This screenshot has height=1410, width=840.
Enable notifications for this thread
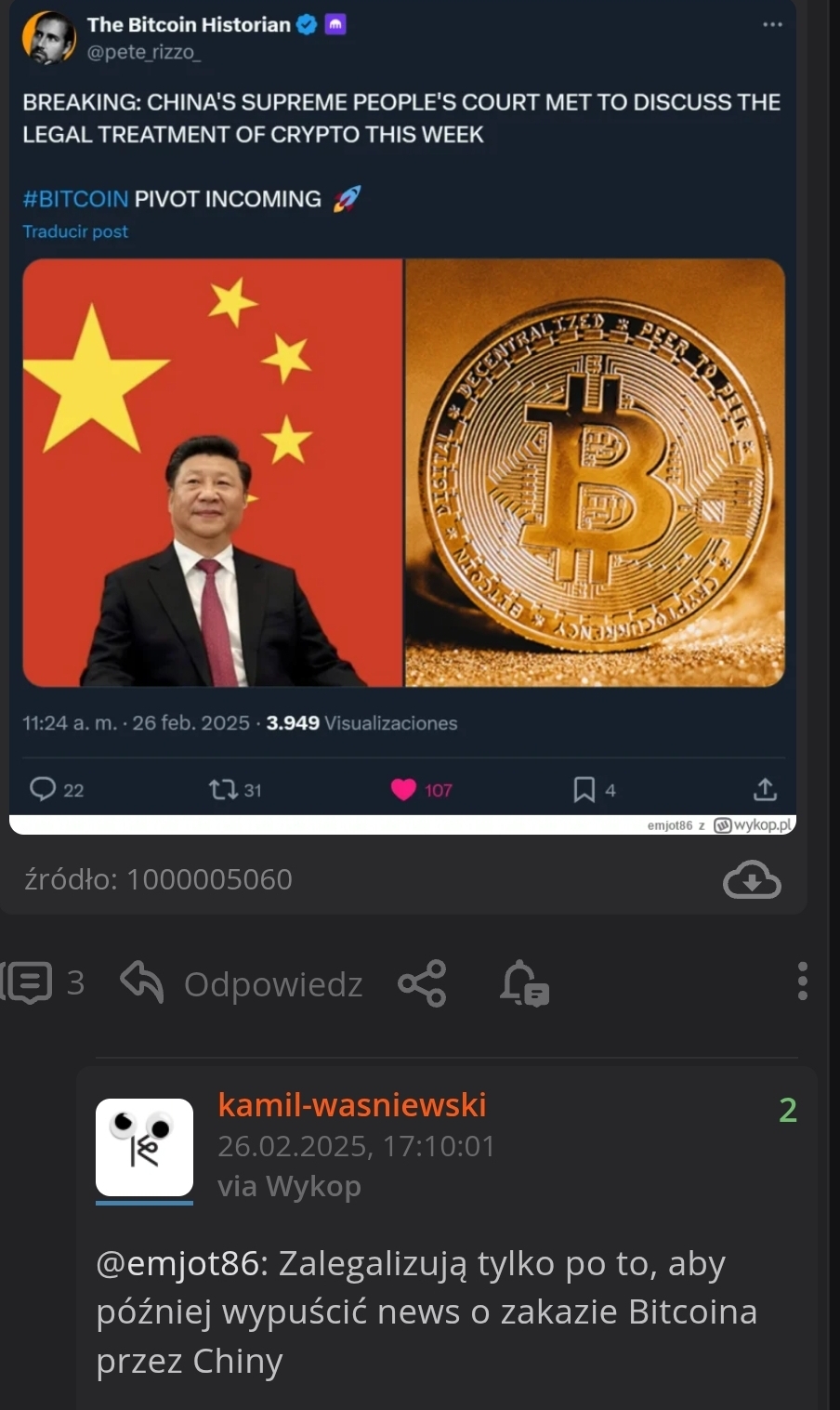523,983
